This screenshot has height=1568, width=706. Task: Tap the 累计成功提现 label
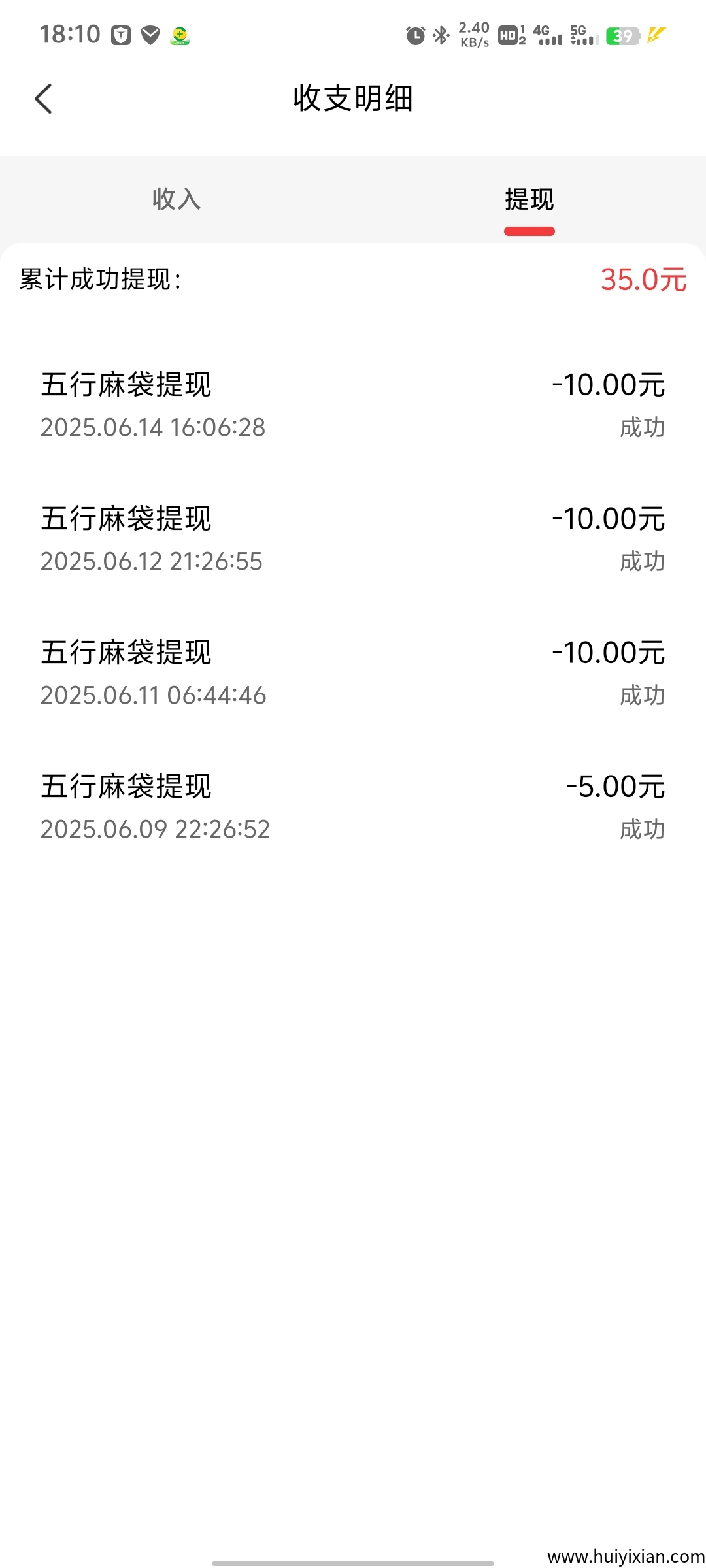[99, 280]
